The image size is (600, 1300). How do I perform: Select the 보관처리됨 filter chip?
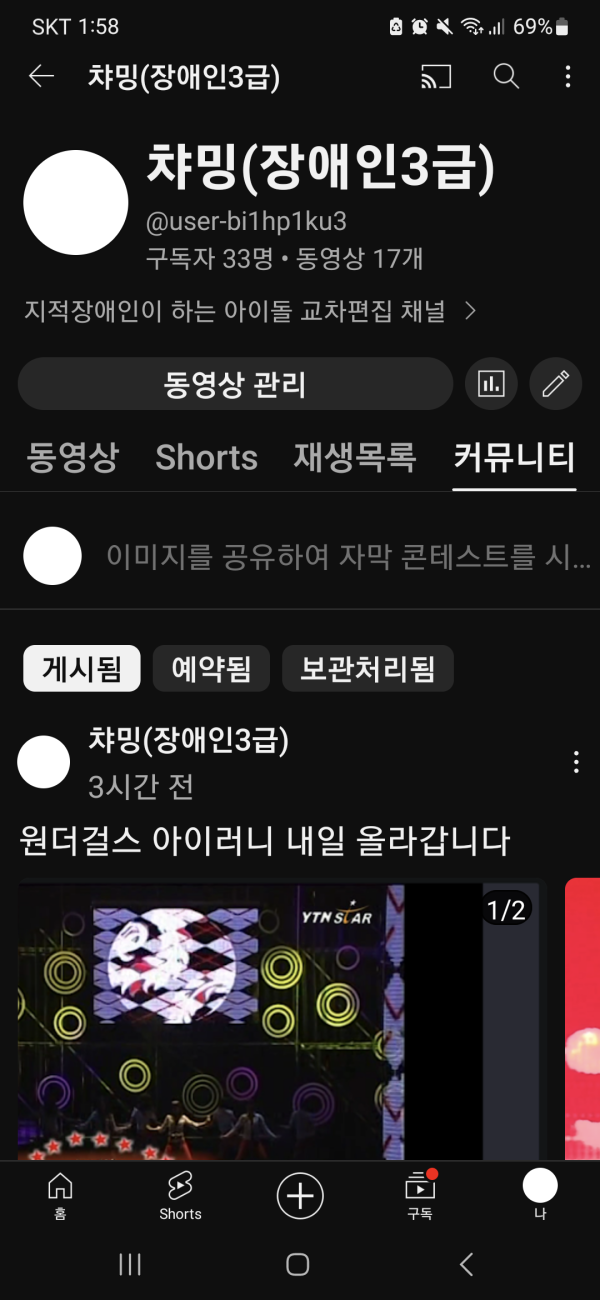367,668
